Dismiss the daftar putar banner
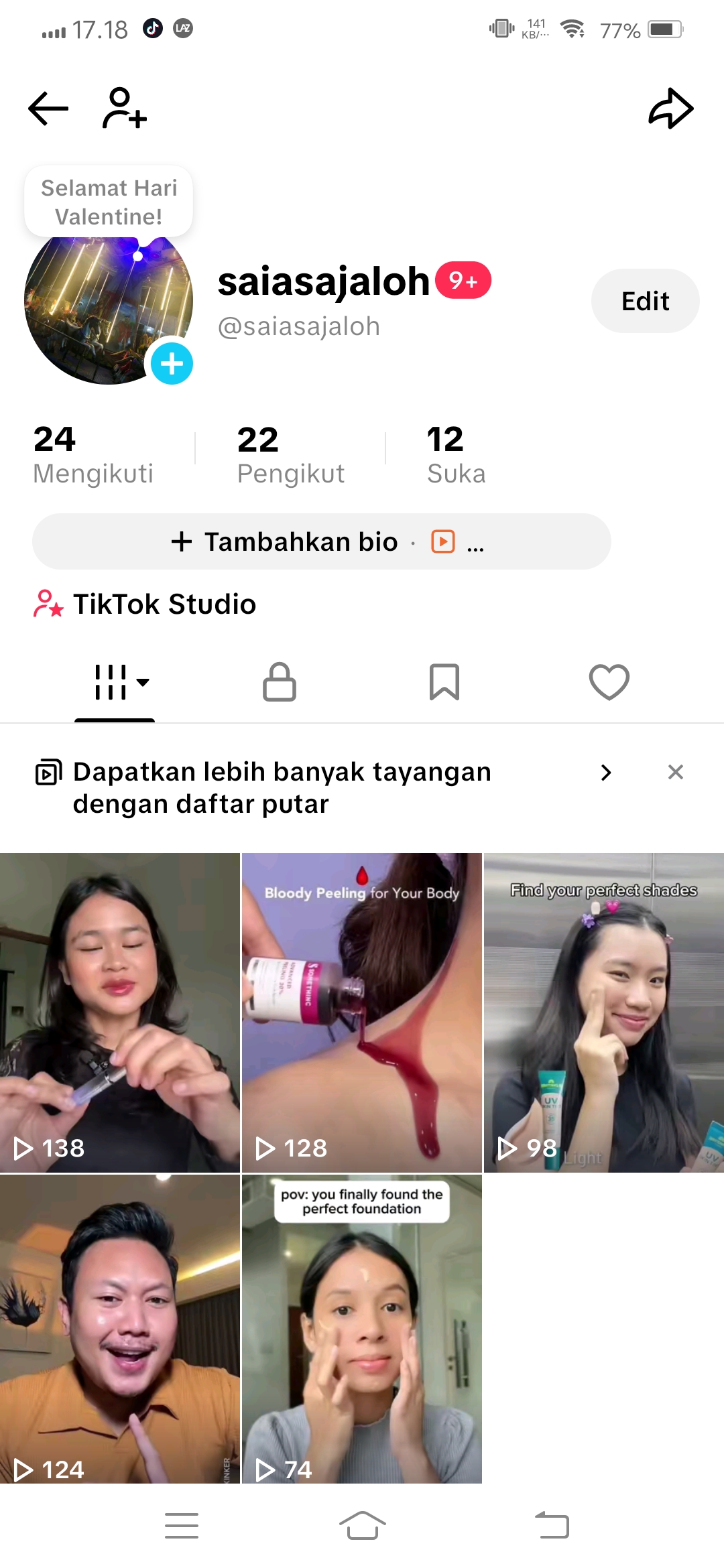The width and height of the screenshot is (724, 1568). coord(676,772)
